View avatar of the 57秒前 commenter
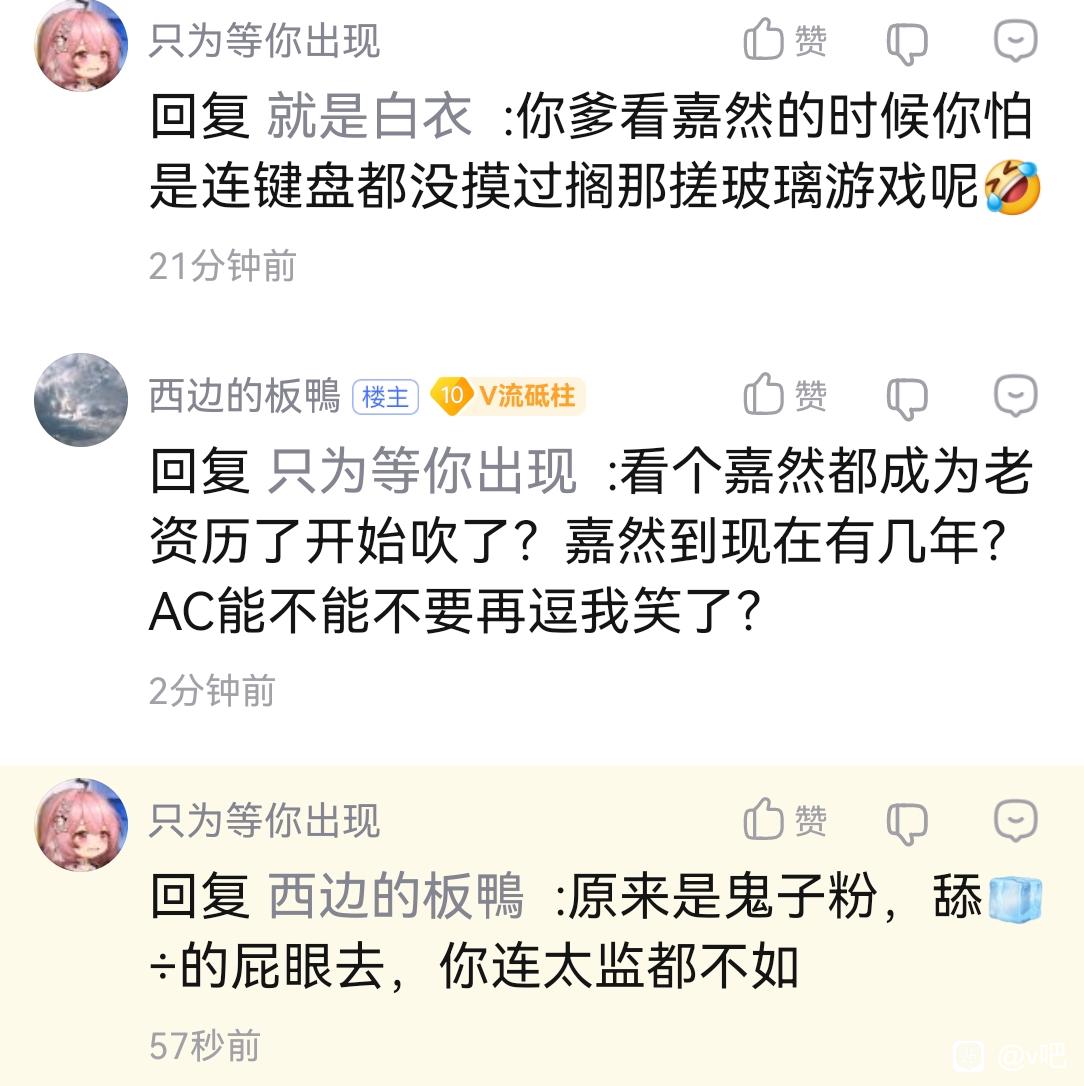Image resolution: width=1084 pixels, height=1086 pixels. click(81, 824)
